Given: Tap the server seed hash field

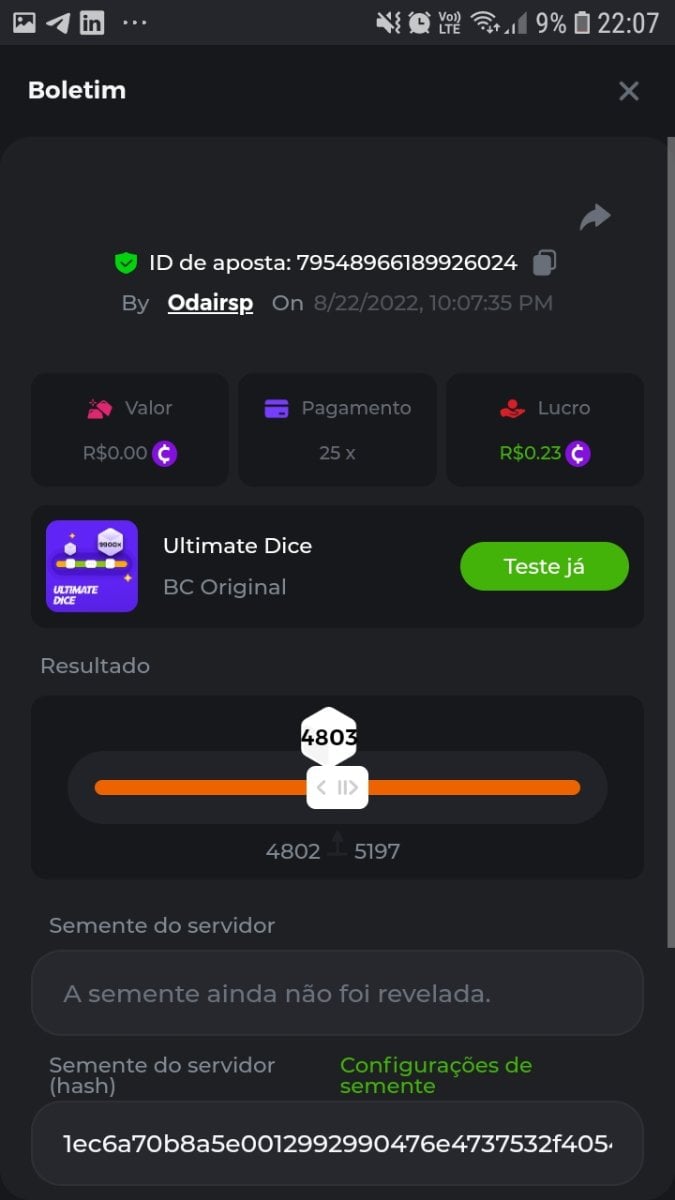Looking at the screenshot, I should [x=337, y=1143].
